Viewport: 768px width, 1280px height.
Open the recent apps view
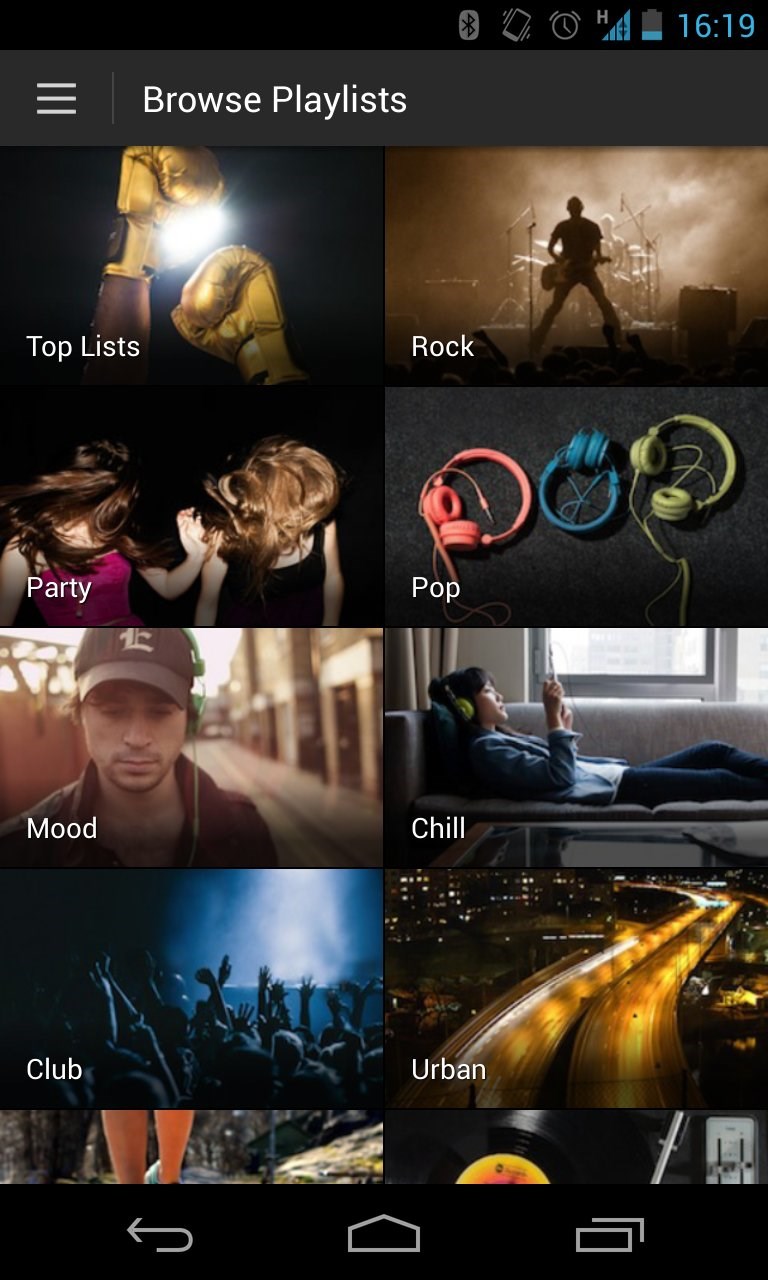(x=610, y=1235)
